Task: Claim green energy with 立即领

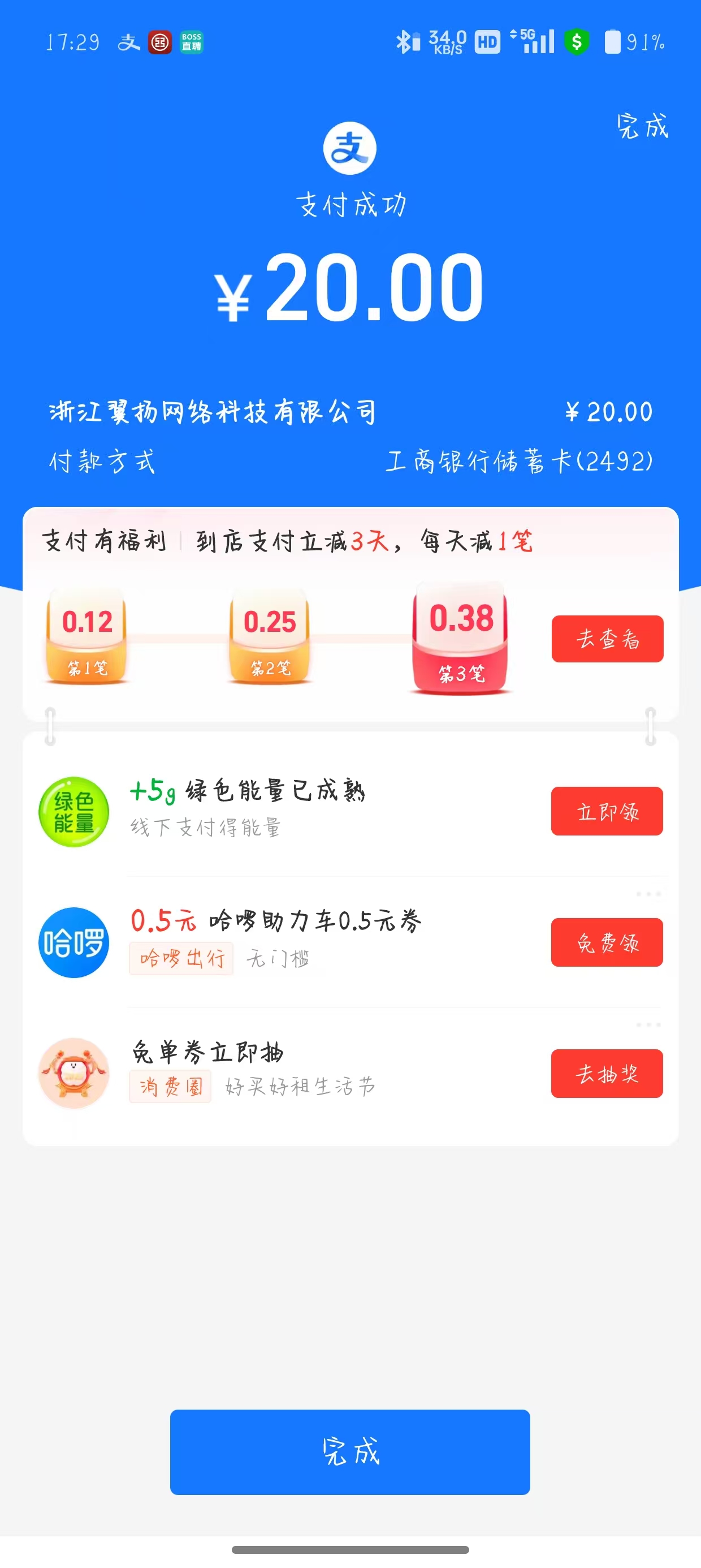Action: (x=607, y=811)
